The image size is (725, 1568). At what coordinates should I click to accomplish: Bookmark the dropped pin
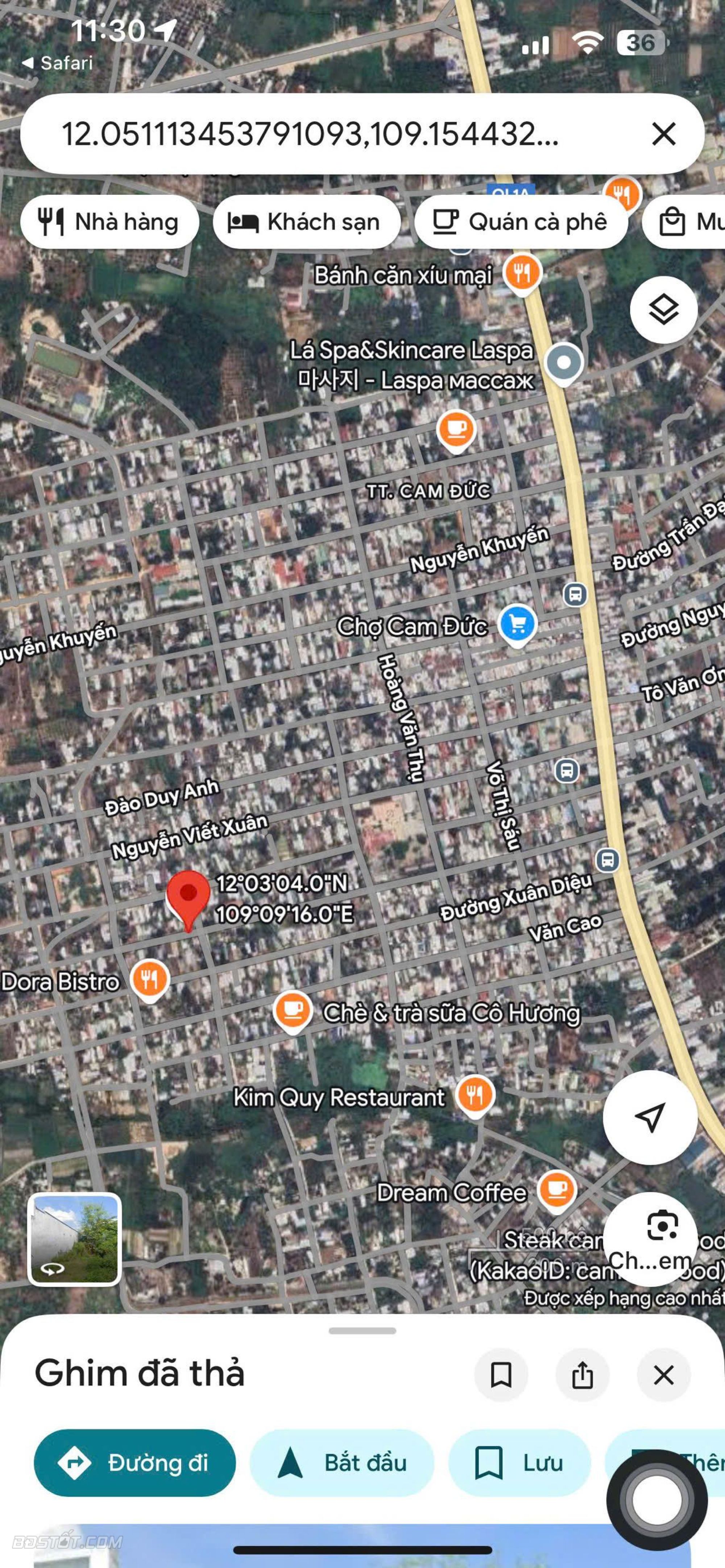(501, 1374)
